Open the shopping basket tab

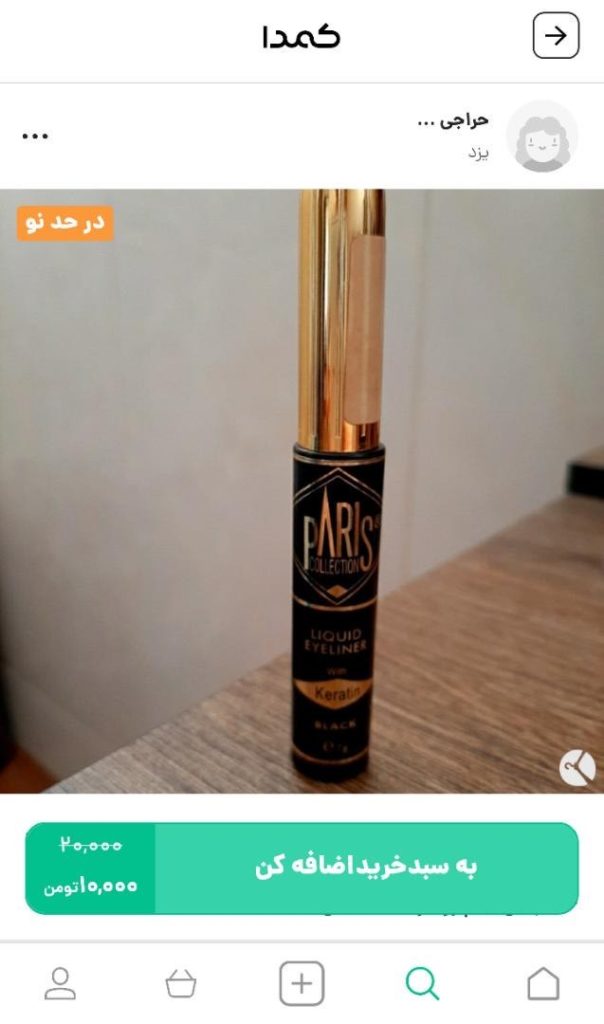click(181, 984)
